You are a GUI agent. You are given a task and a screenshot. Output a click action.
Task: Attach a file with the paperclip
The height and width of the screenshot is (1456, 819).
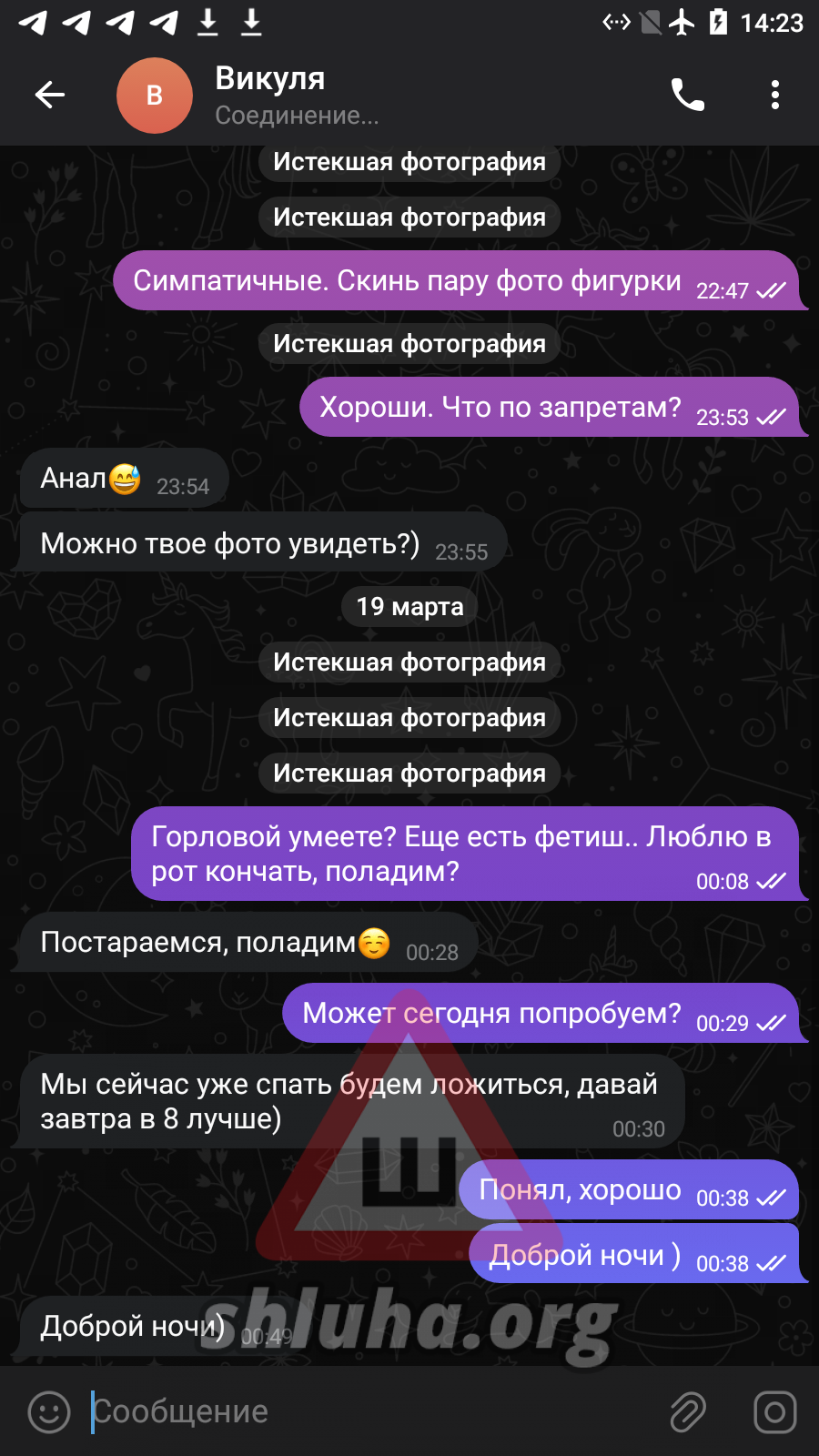[x=688, y=1412]
